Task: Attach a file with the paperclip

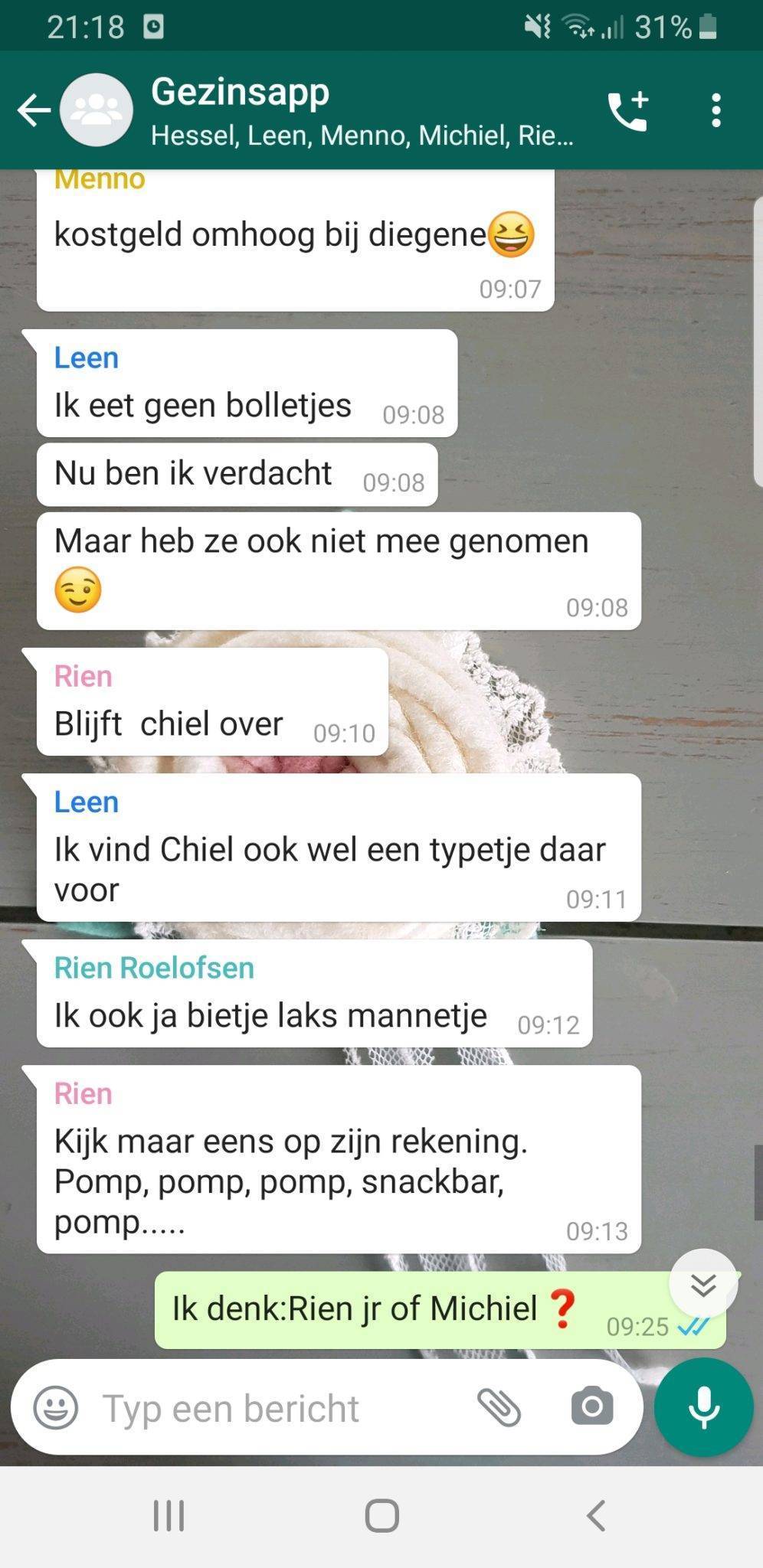Action: tap(499, 1407)
